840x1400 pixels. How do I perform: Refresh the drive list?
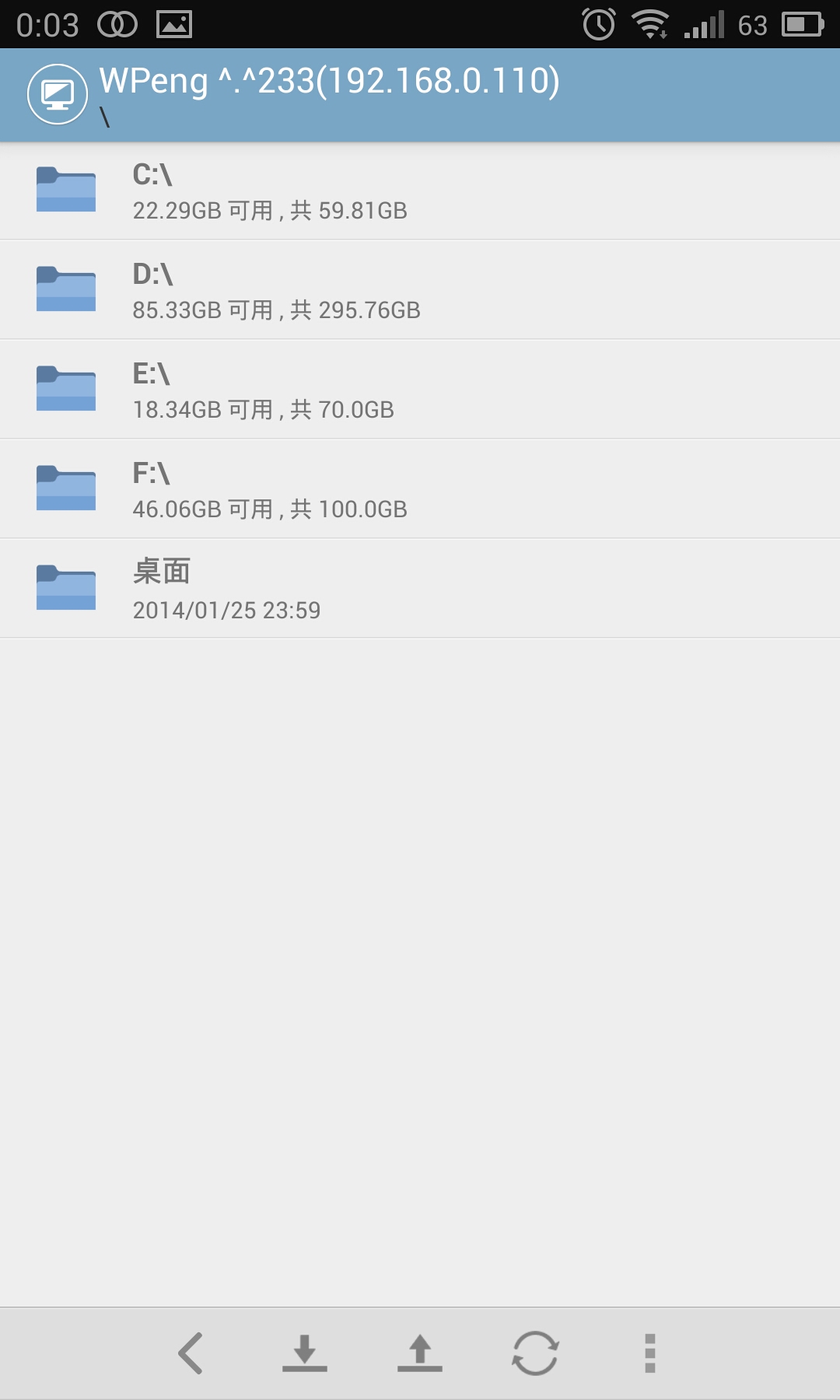pos(535,1353)
